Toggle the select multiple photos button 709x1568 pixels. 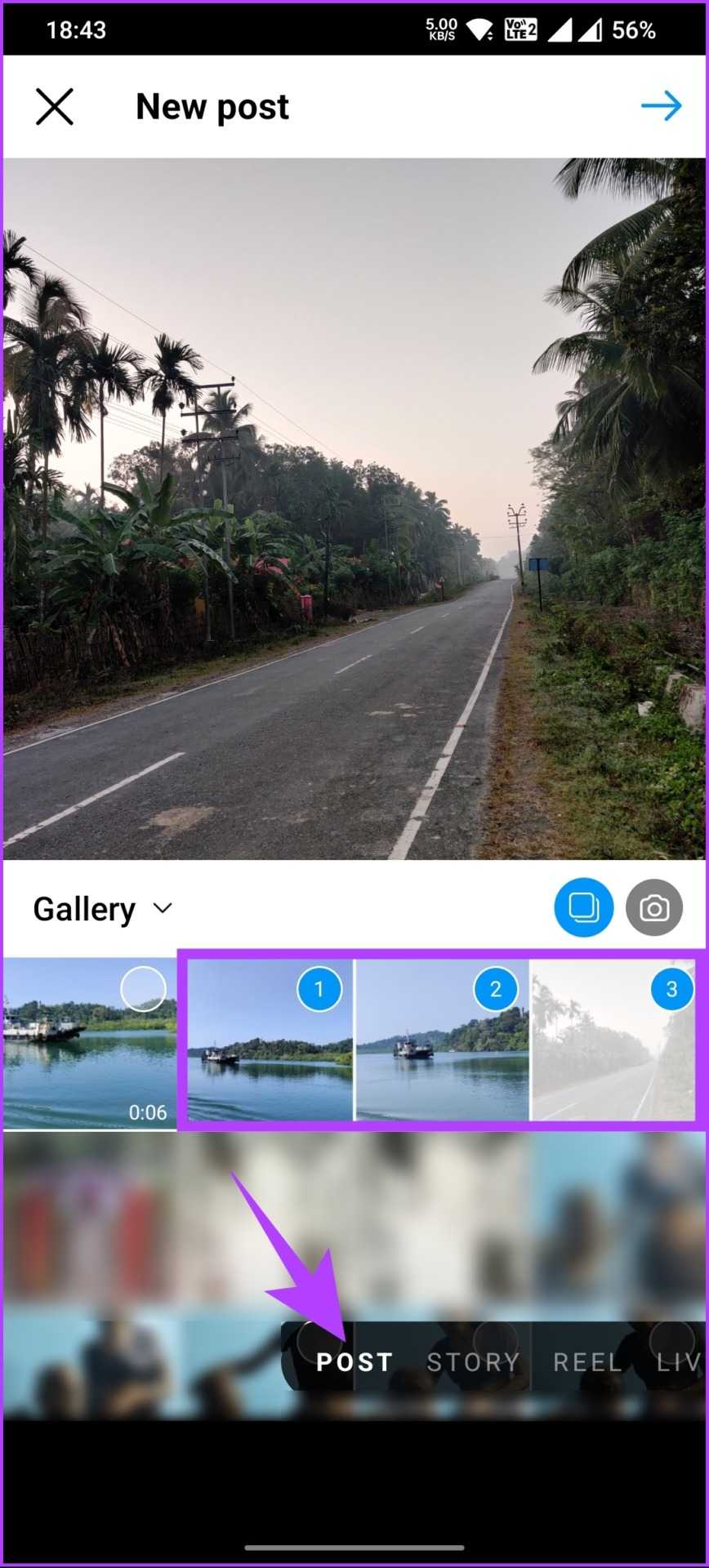583,907
